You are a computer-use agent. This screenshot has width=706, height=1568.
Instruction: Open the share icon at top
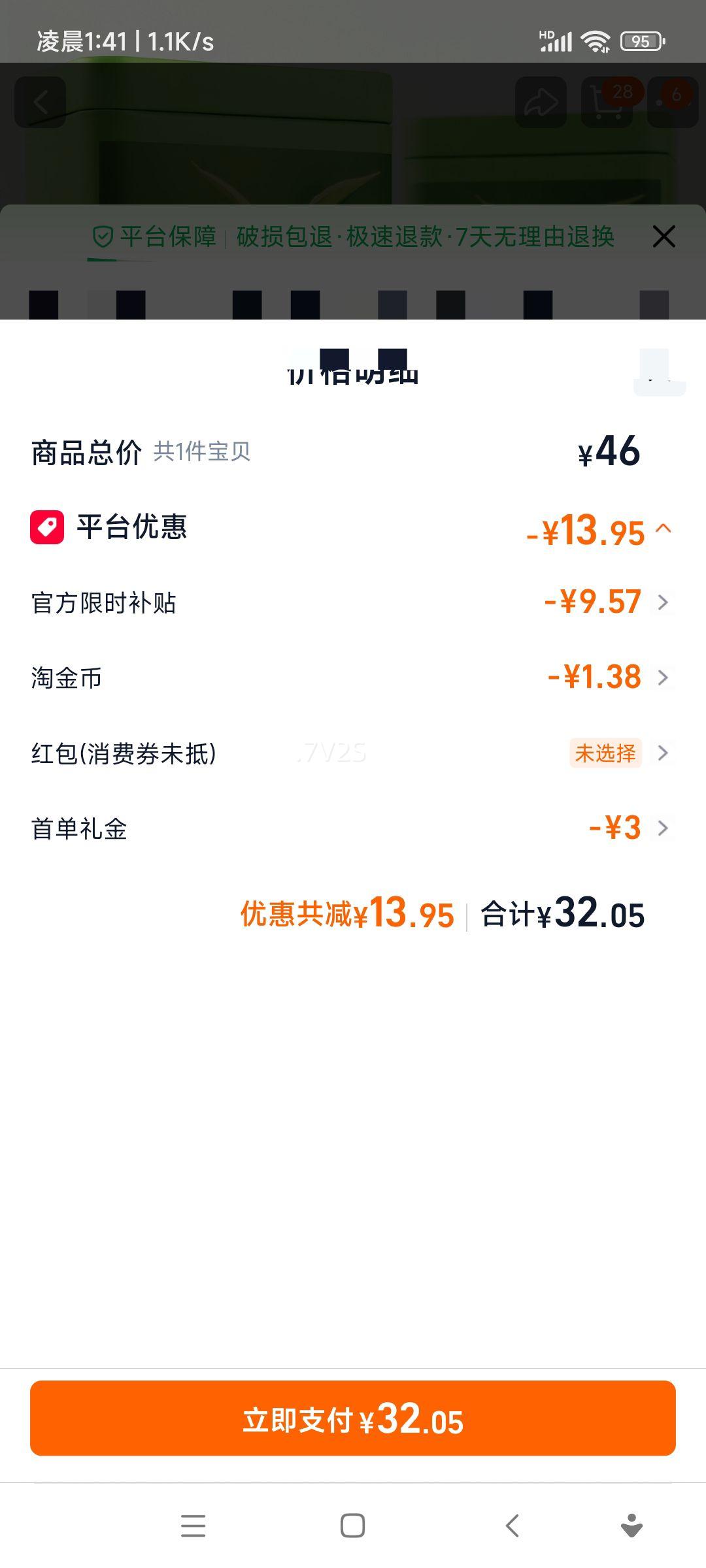[540, 103]
